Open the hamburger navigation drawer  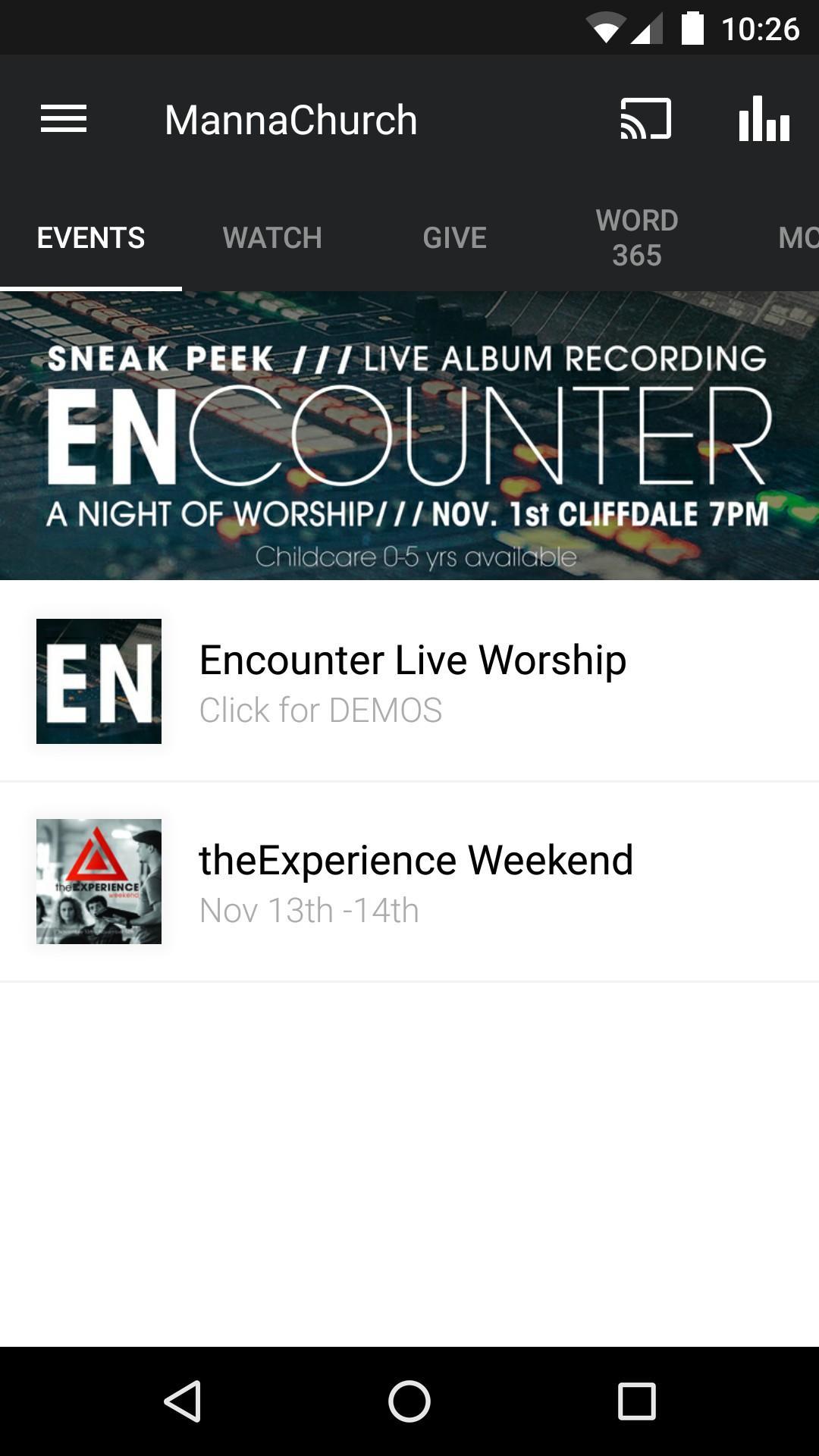click(x=64, y=119)
